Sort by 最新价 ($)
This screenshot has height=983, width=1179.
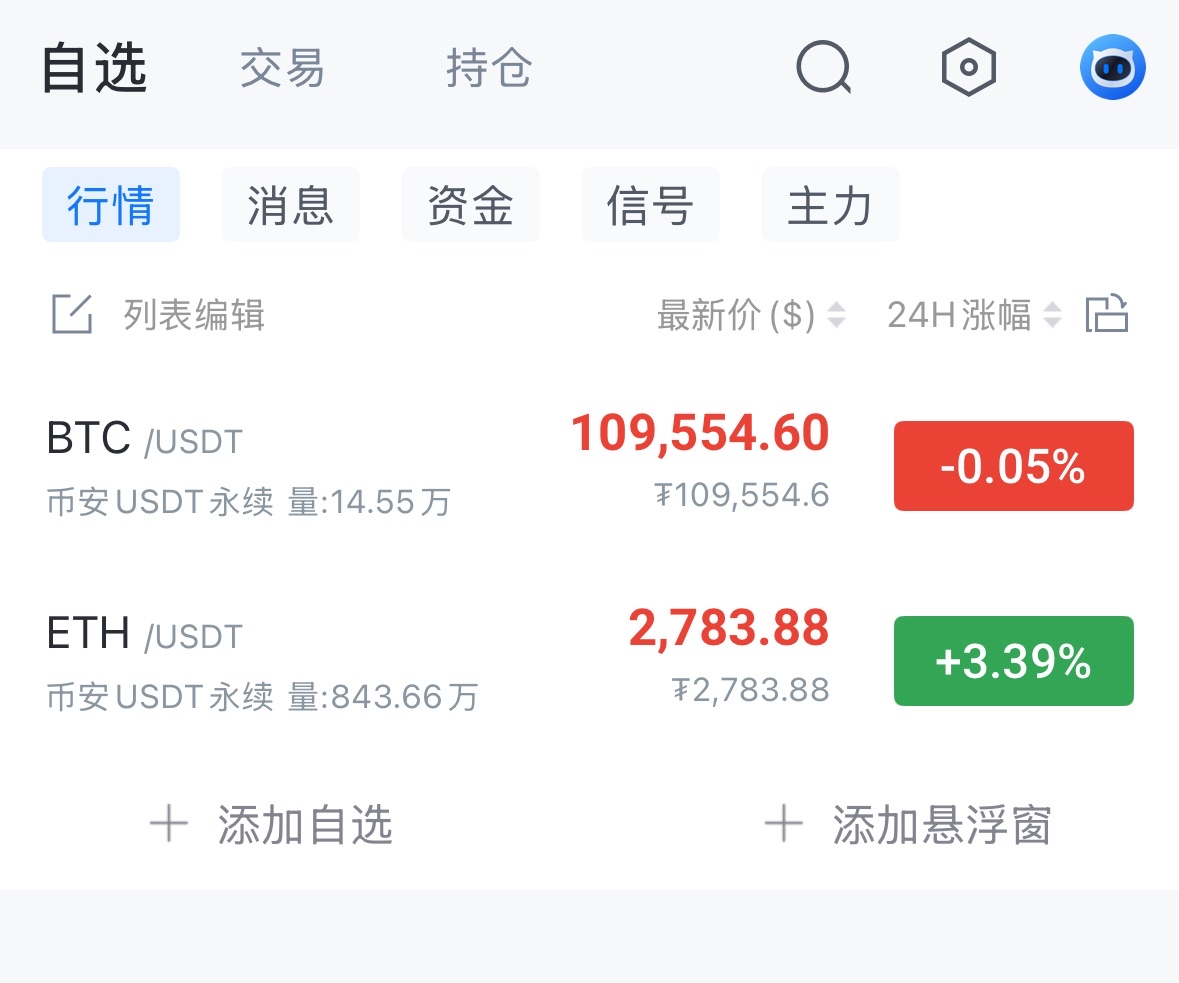point(750,316)
